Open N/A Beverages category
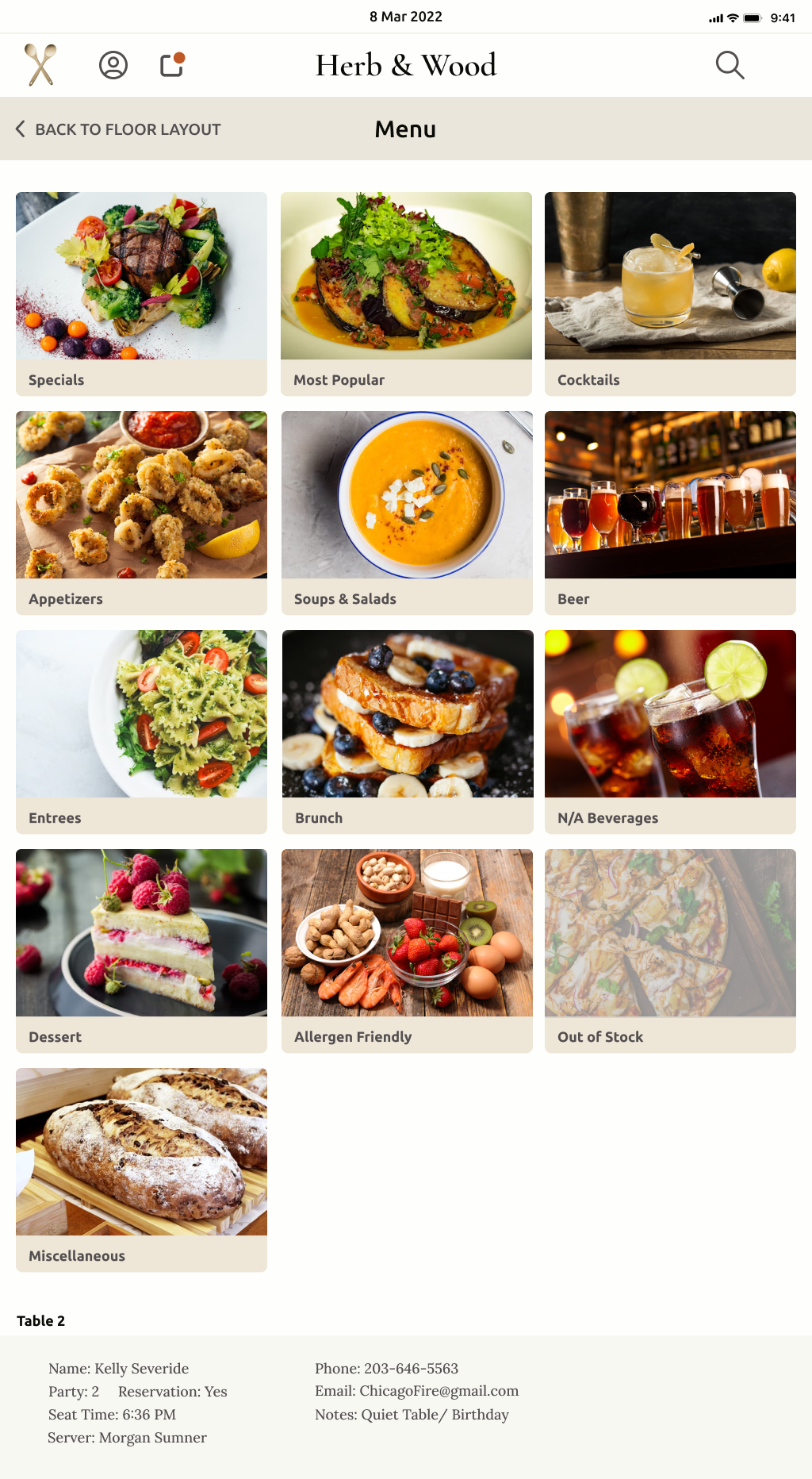812x1479 pixels. (670, 732)
